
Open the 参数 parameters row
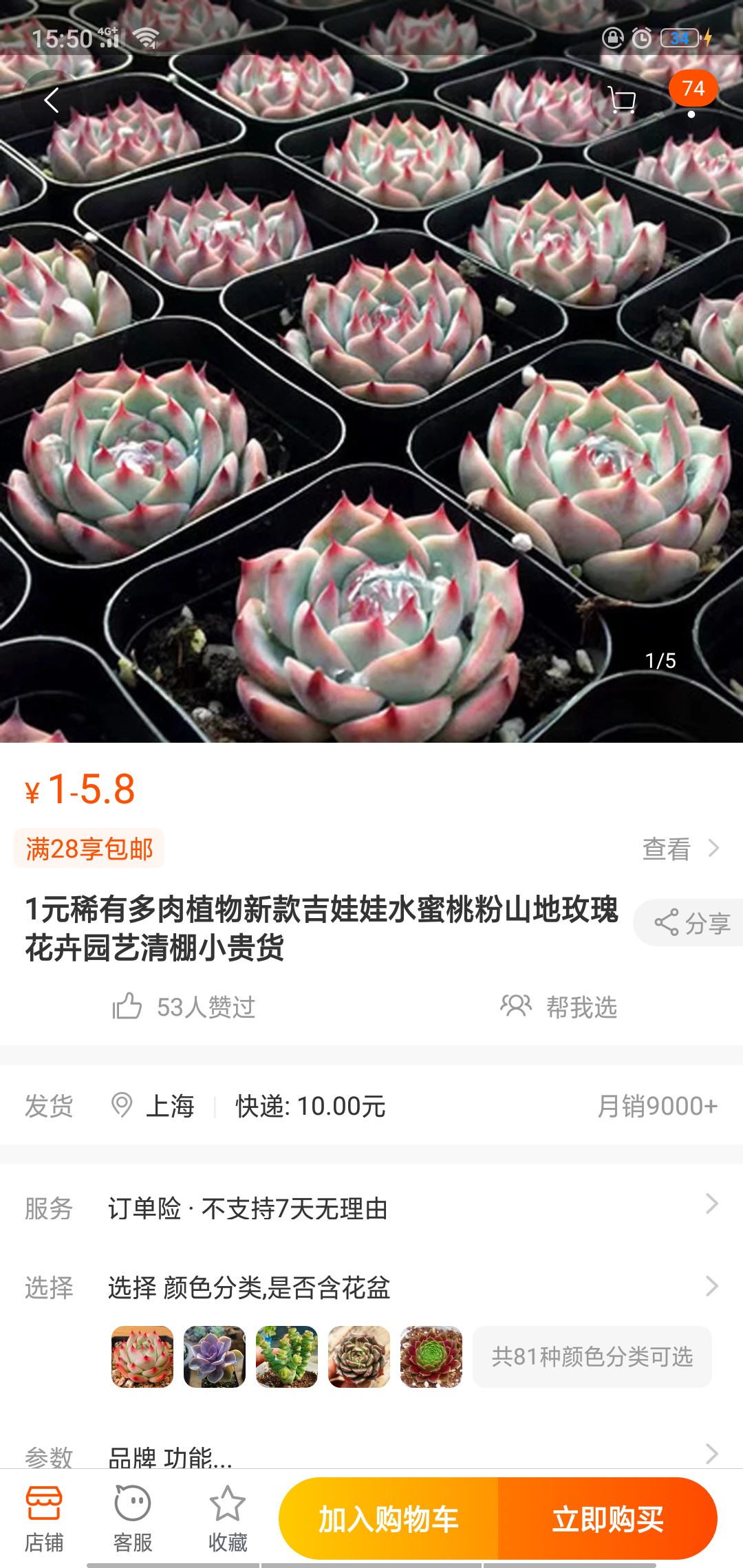(371, 1455)
